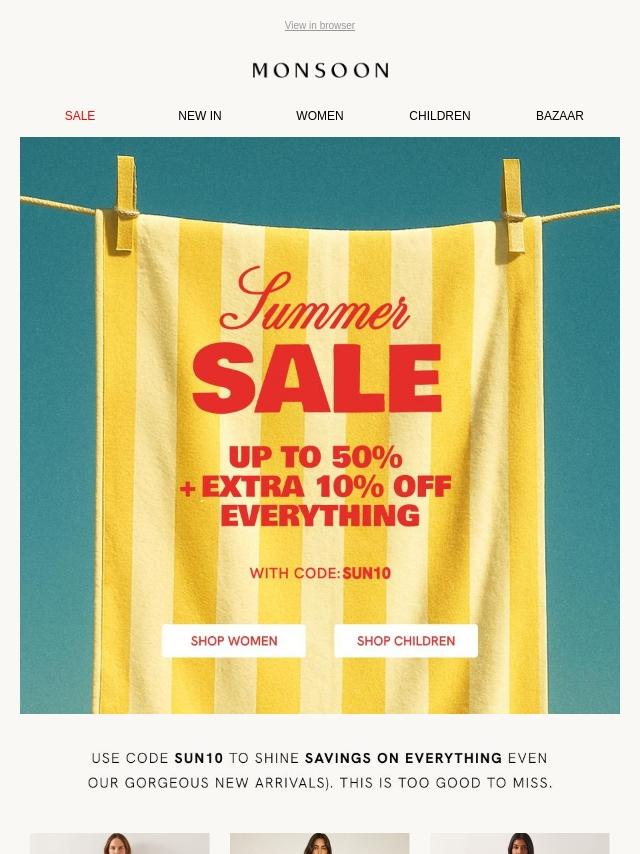Browse the CHILDREN category
This screenshot has height=854, width=640.
(439, 116)
